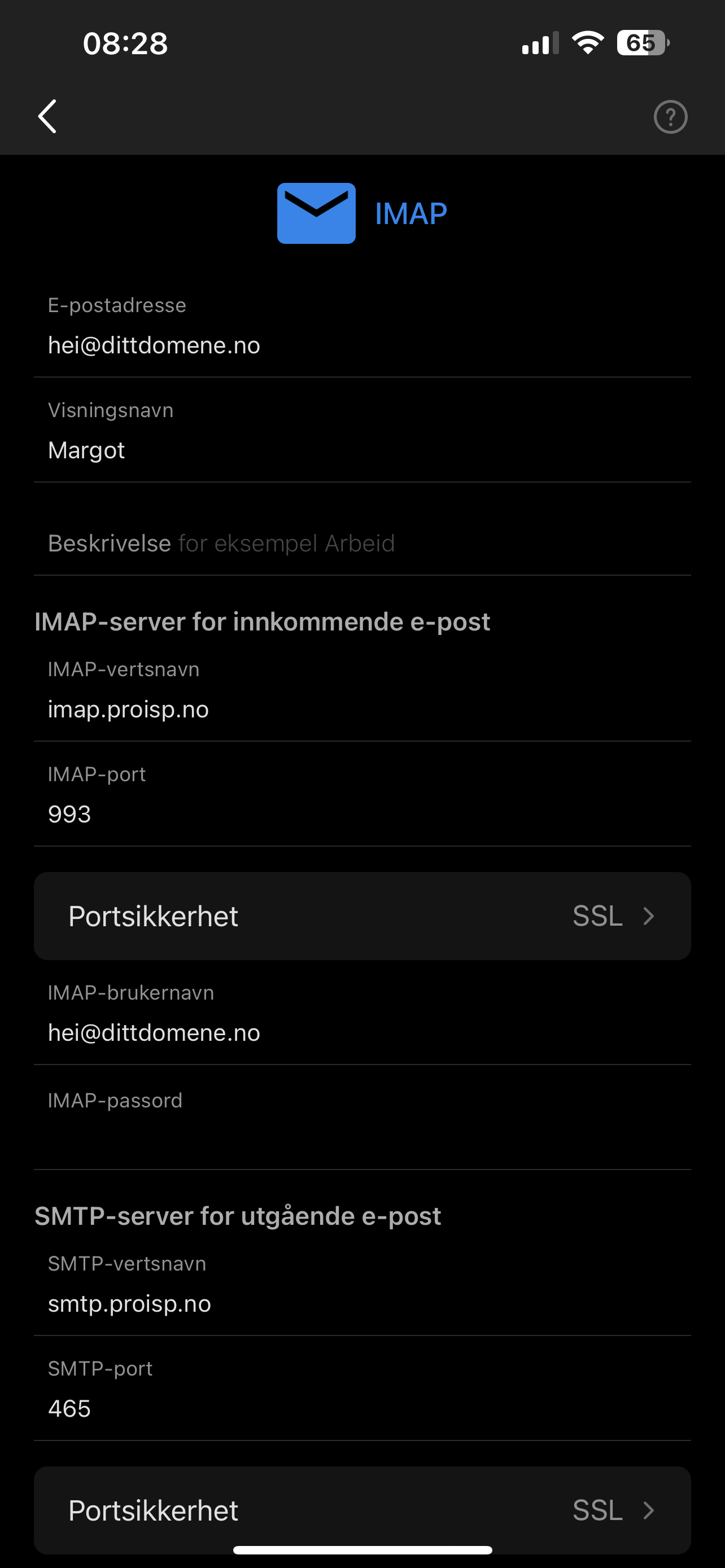Screen dimensions: 725x1568
Task: Open Portsikkerhet under the SMTP server
Action: 362,1510
